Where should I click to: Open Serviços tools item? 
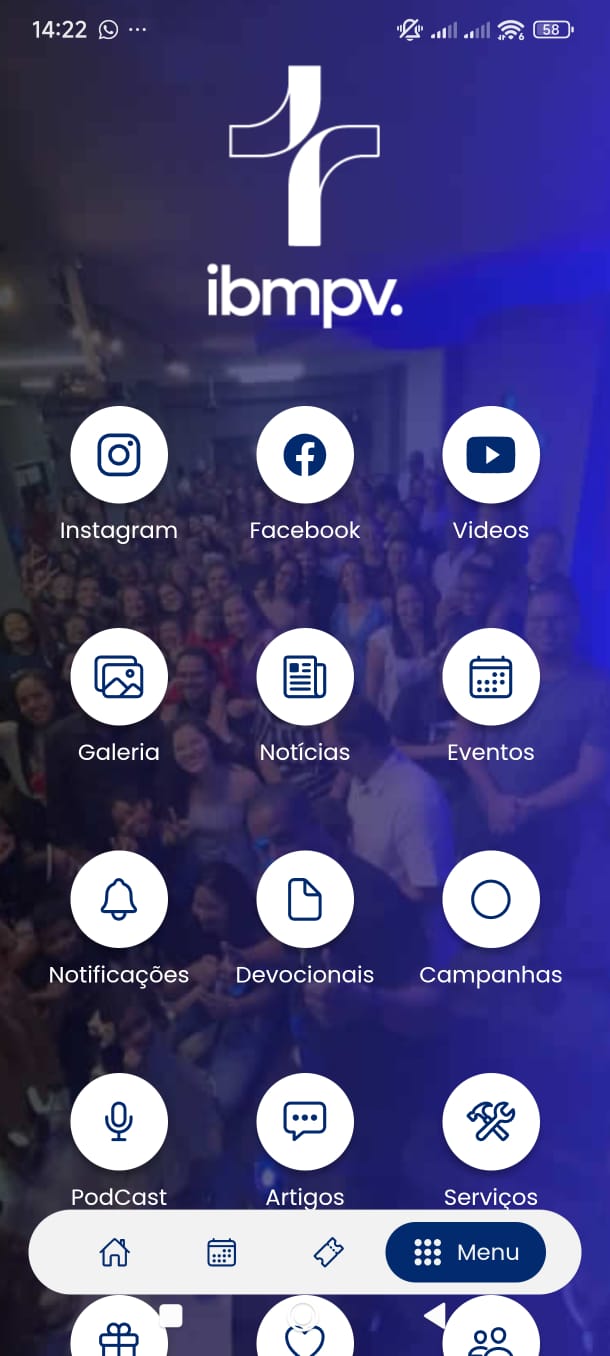pos(491,1122)
